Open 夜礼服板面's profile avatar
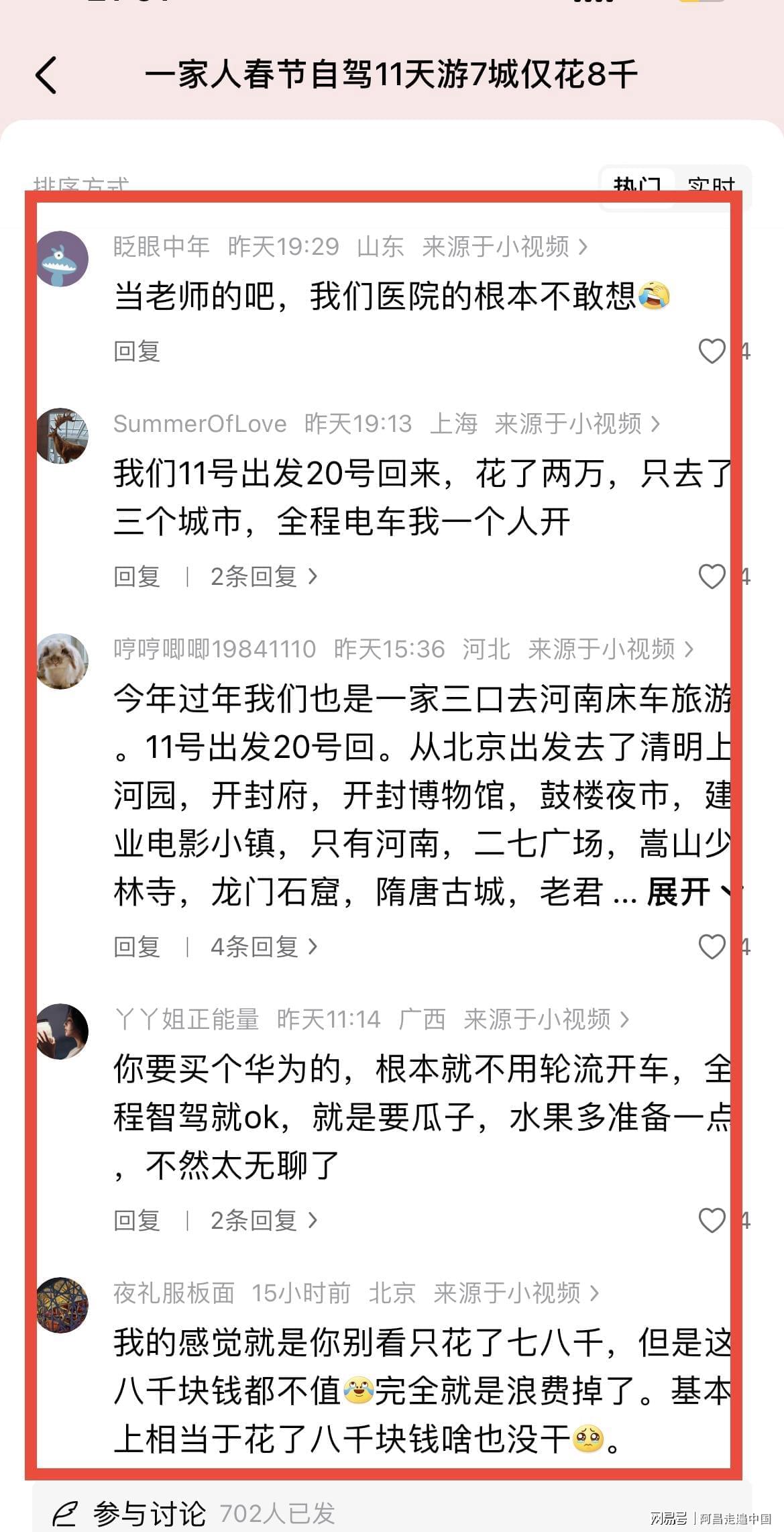Image resolution: width=784 pixels, height=1532 pixels. coord(62,1305)
